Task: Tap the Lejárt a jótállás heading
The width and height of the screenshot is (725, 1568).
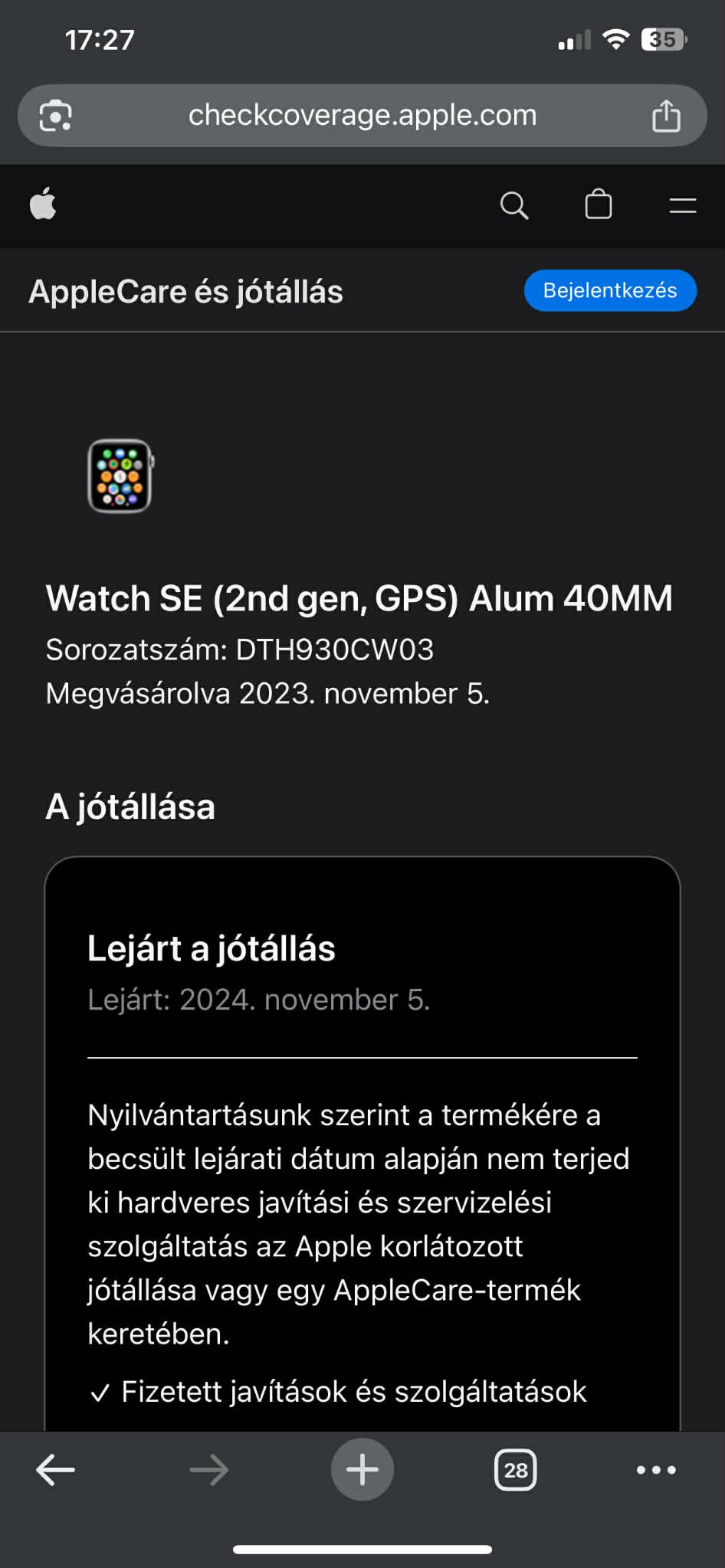Action: point(212,948)
